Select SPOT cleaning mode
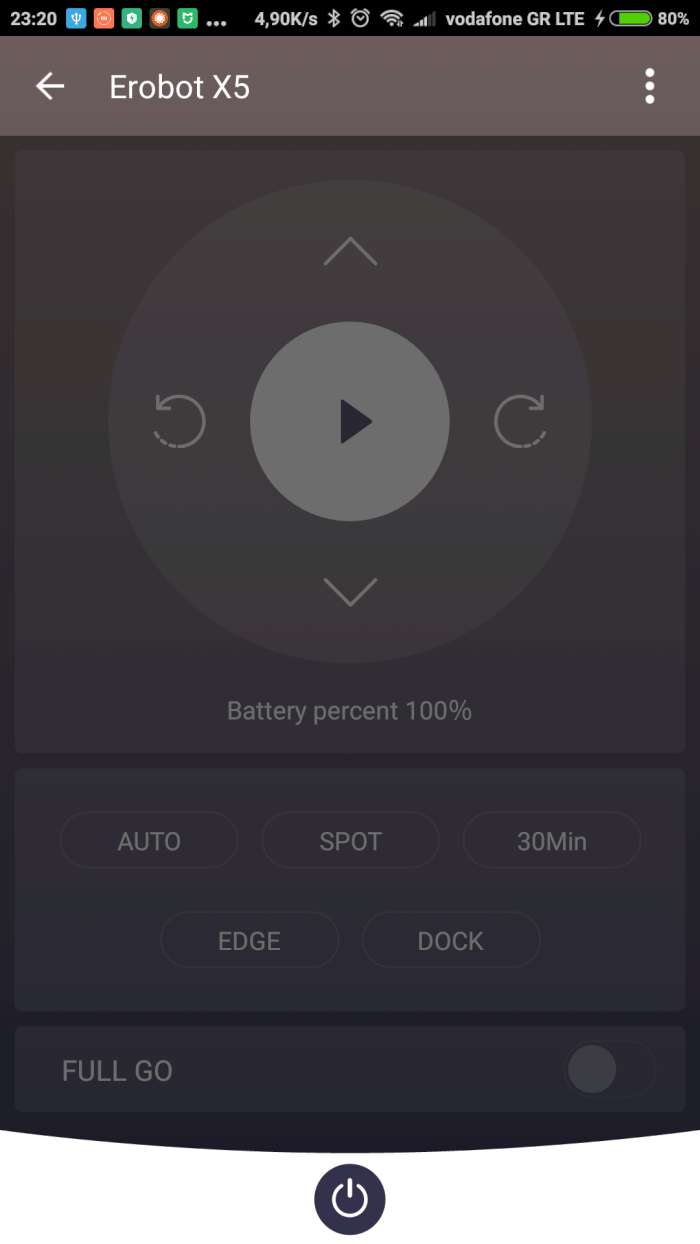 (350, 841)
